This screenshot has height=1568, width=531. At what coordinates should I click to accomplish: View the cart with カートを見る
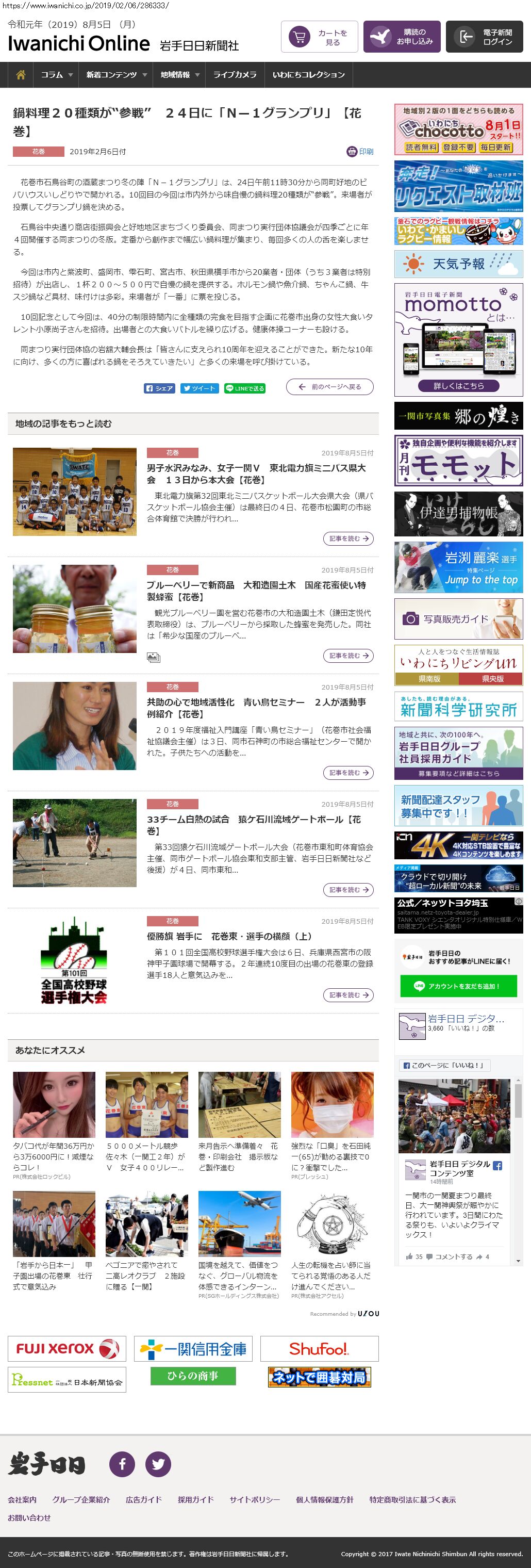tap(319, 37)
